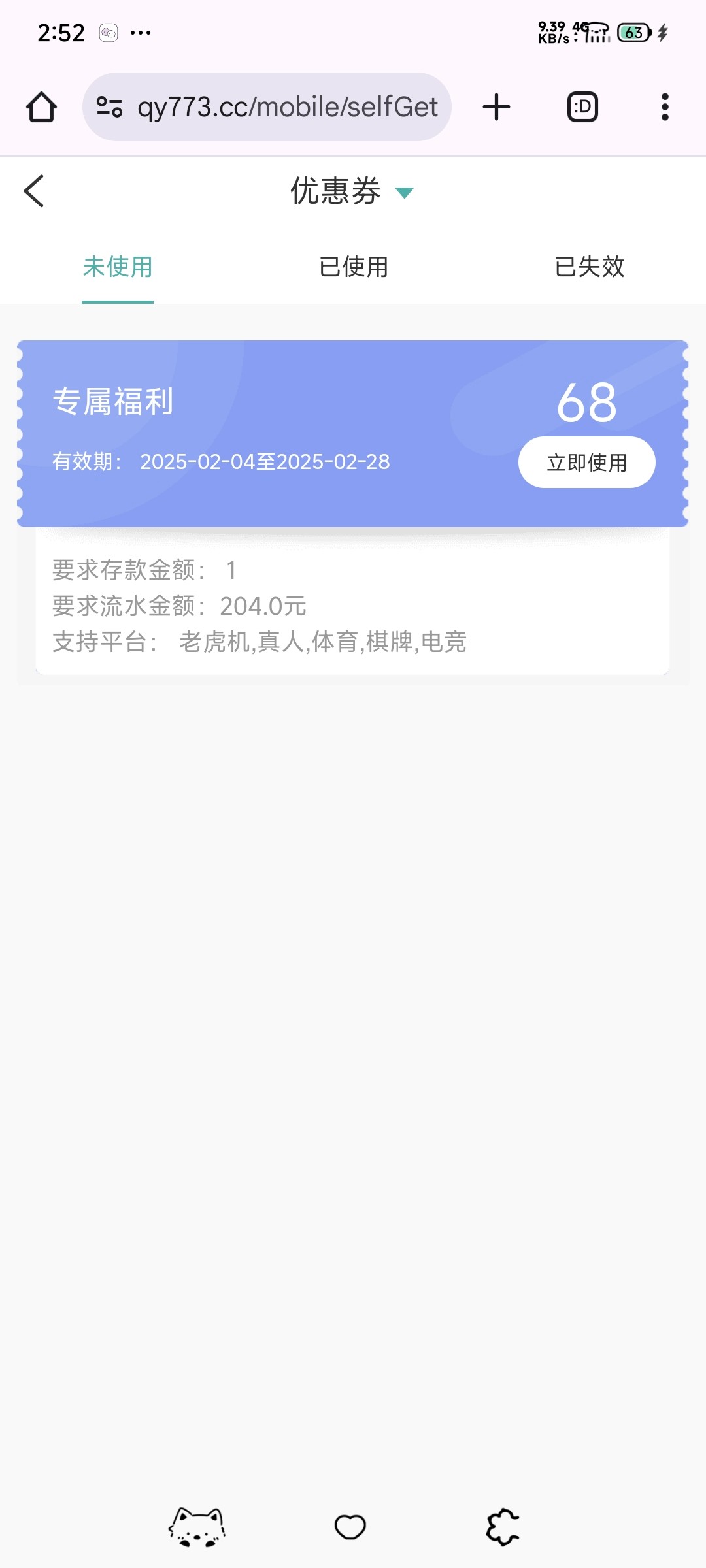Open the browser tab switcher
706x1568 pixels.
582,107
